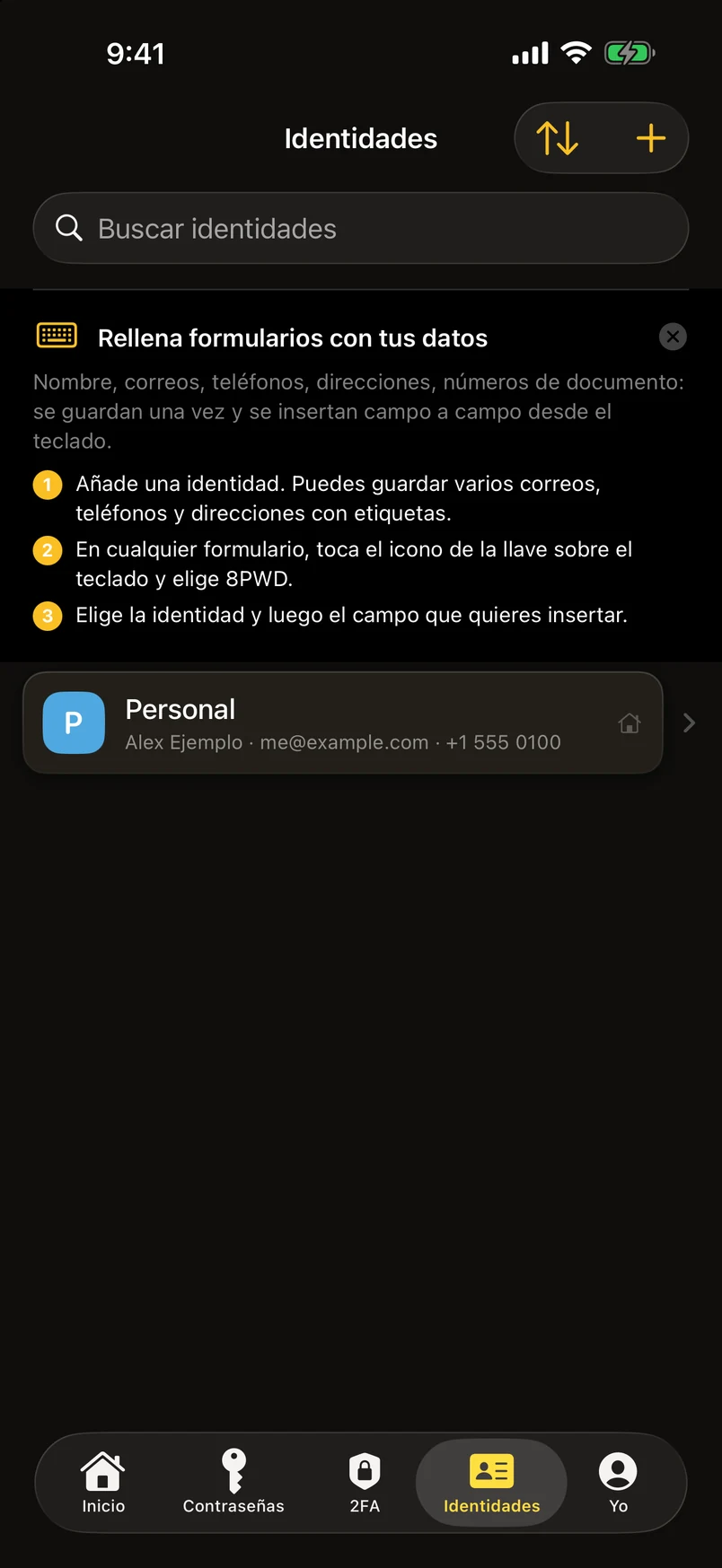Switch to the Contraseñas tab
Viewport: 722px width, 1568px height.
click(x=233, y=1483)
